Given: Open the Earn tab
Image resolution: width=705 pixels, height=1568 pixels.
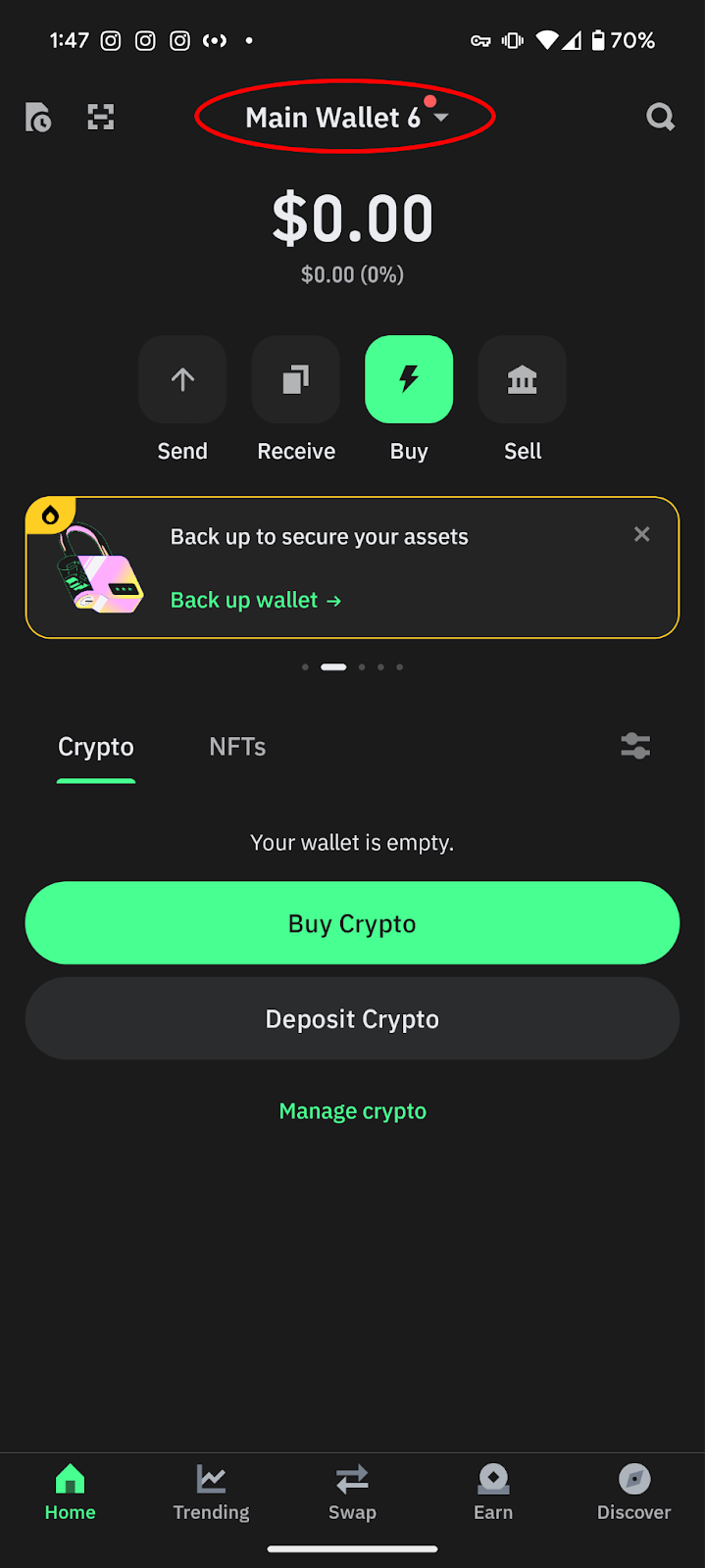Looking at the screenshot, I should pyautogui.click(x=493, y=1492).
